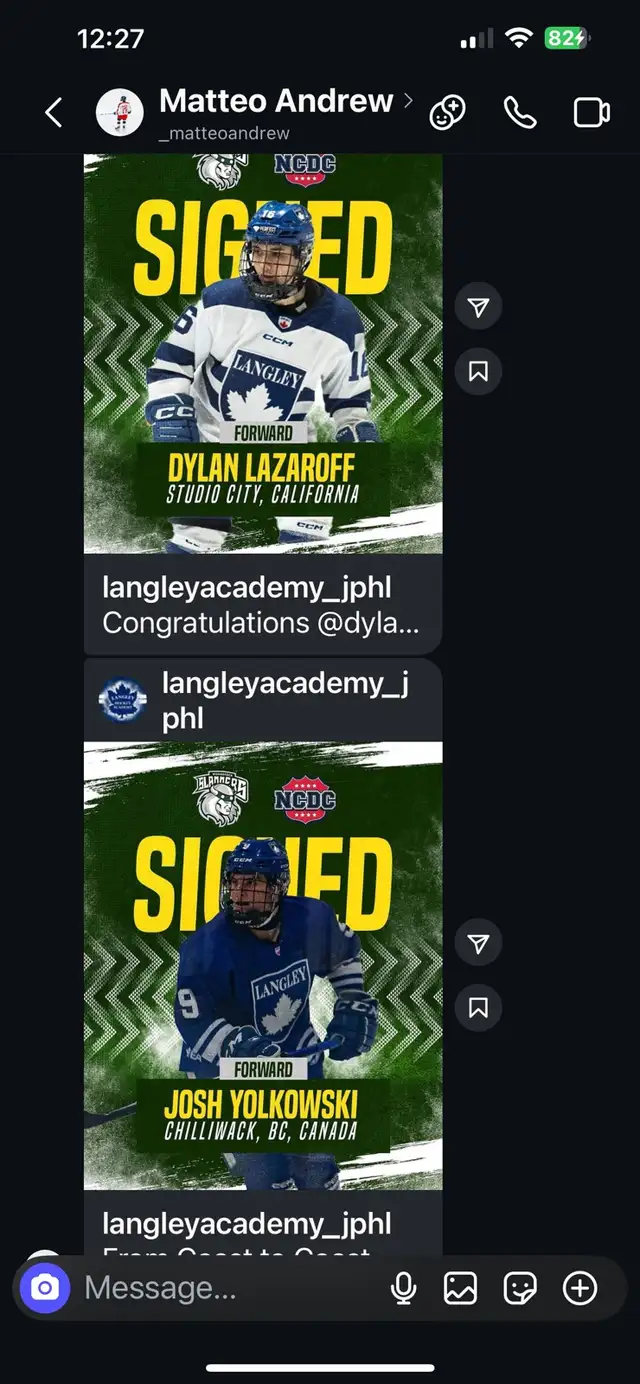Go back to the messages list
640x1384 pixels.
pyautogui.click(x=54, y=113)
